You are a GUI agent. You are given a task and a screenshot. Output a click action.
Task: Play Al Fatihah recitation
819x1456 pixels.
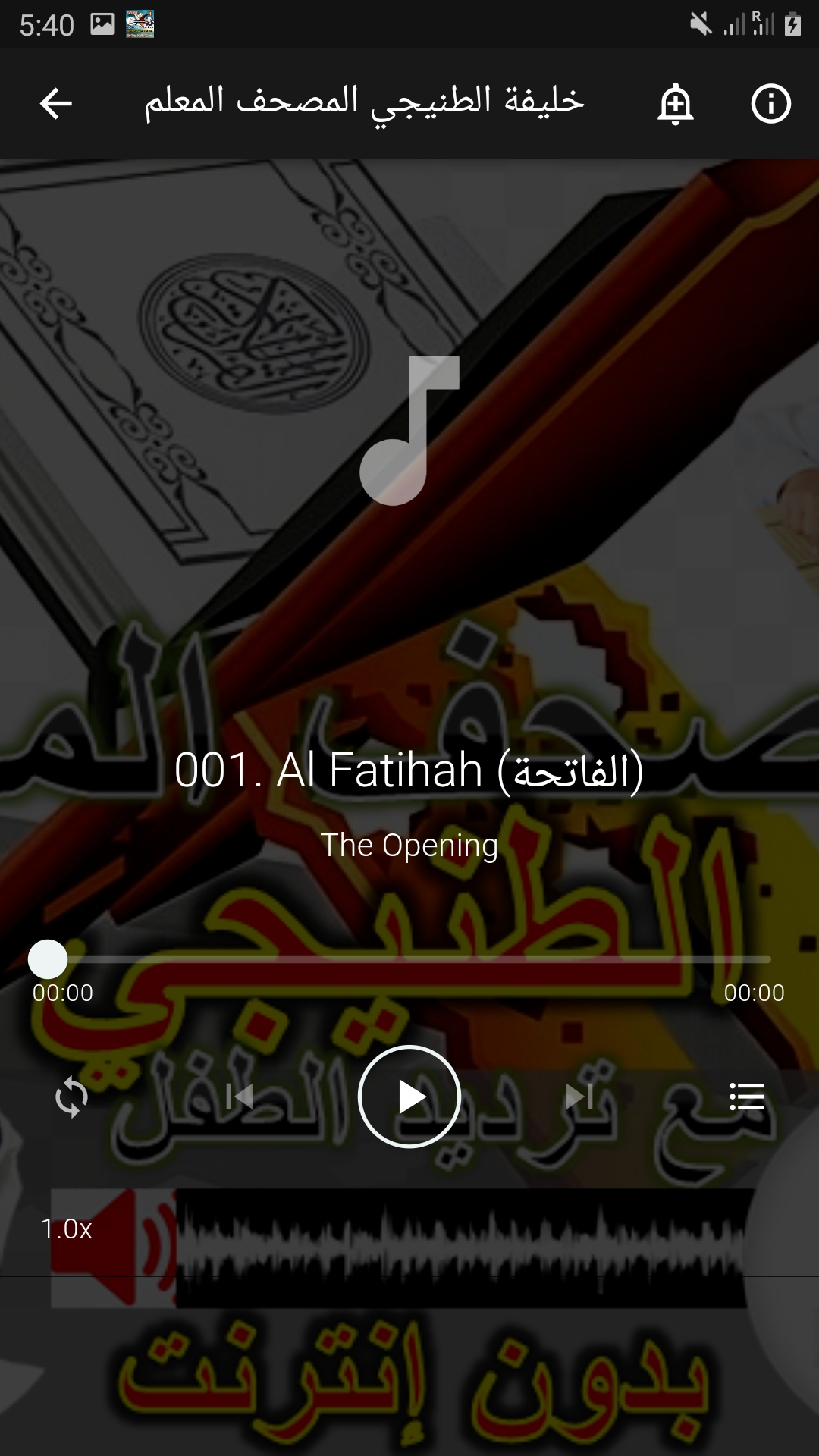pos(409,1097)
